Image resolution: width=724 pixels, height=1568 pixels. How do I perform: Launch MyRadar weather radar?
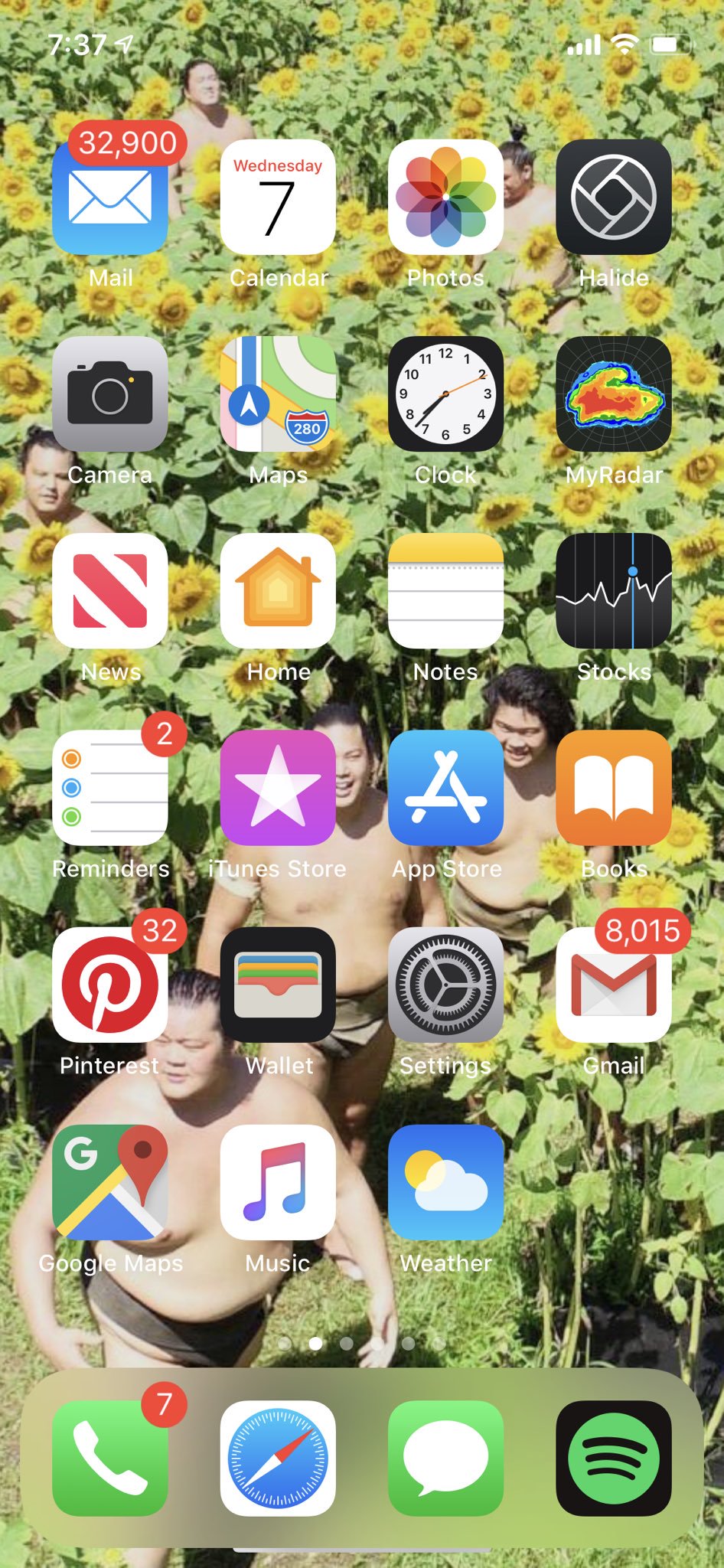613,394
